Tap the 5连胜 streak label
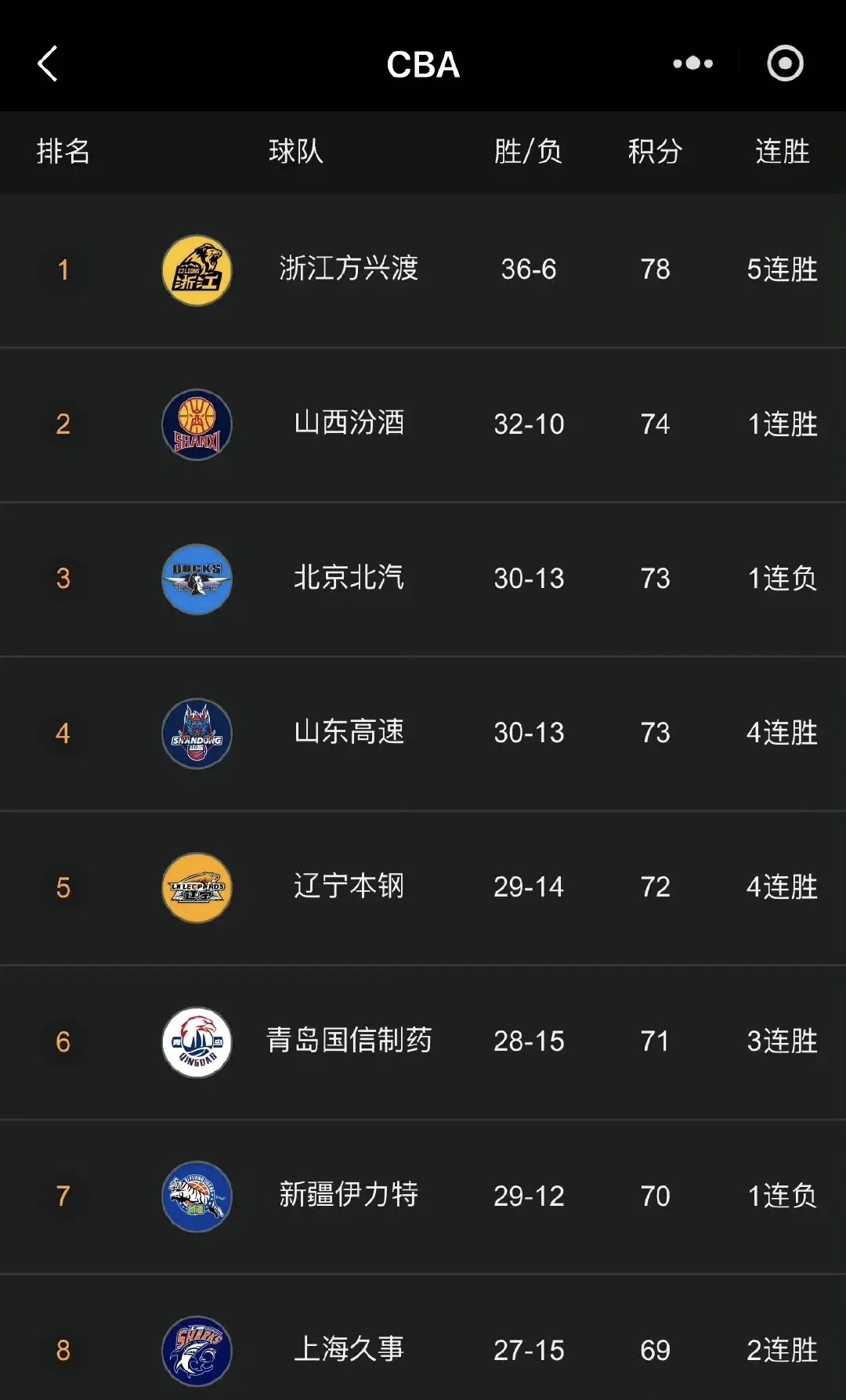Screen dimensions: 846x1400 [x=781, y=269]
